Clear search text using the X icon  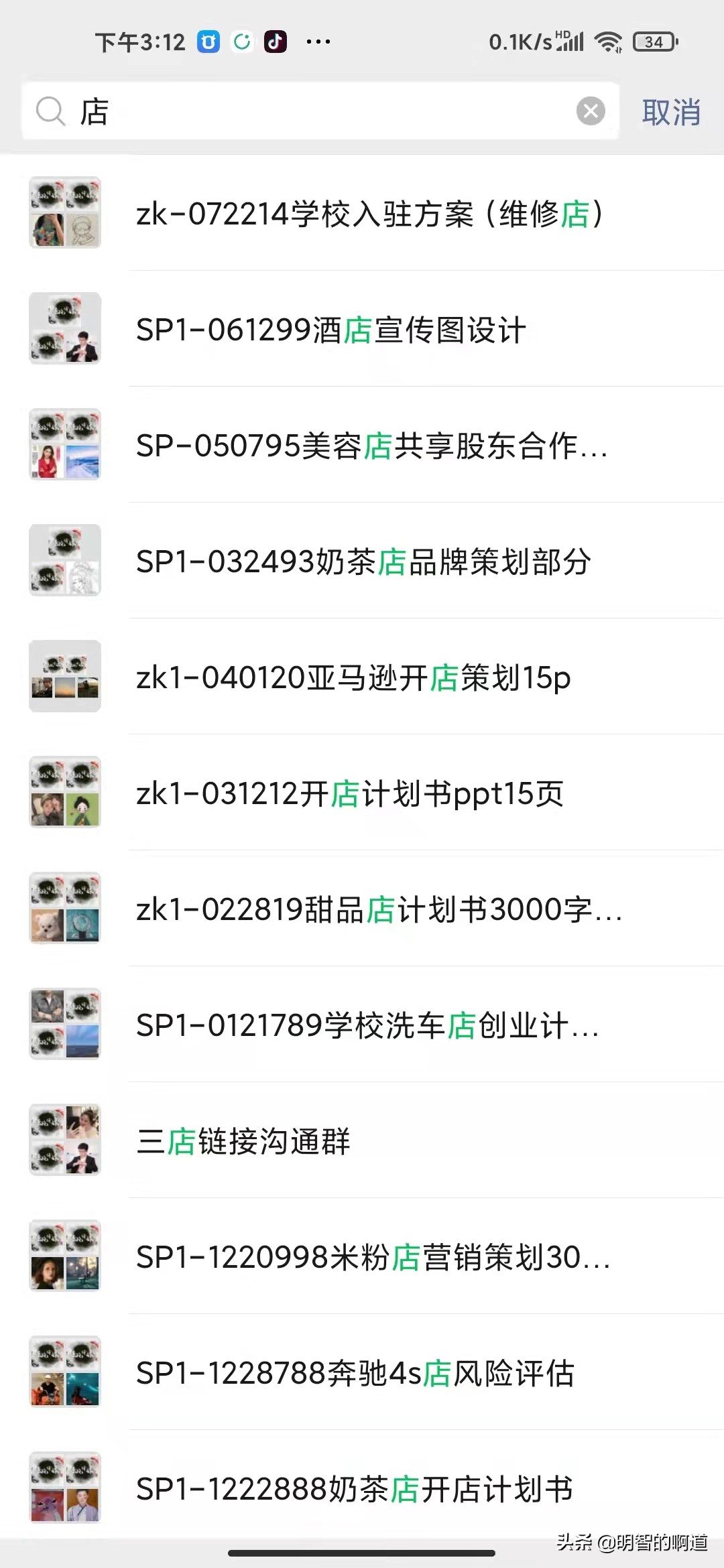point(591,111)
